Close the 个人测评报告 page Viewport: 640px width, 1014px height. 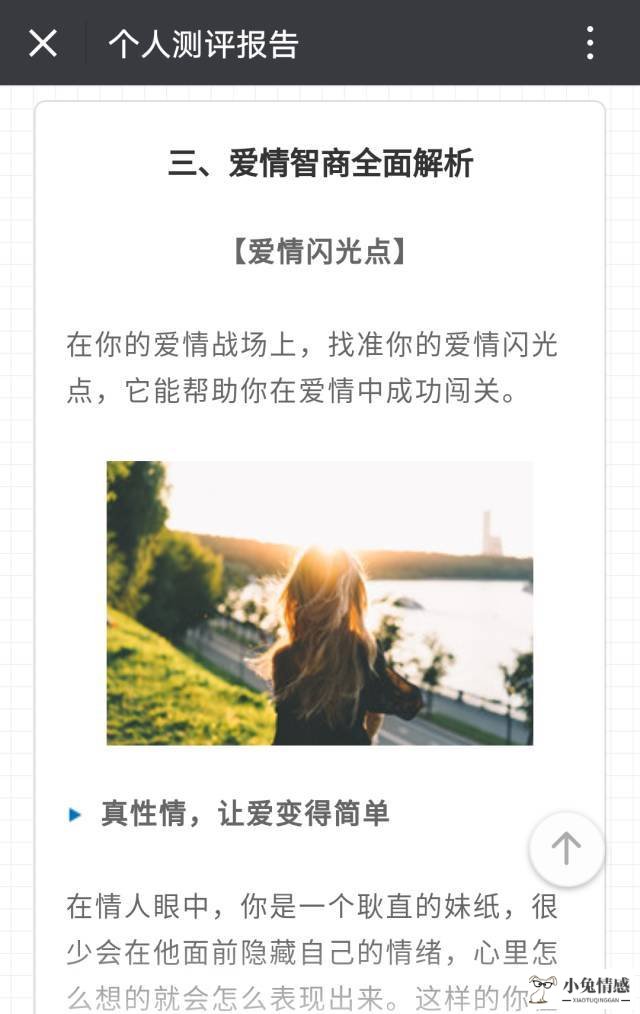[x=43, y=43]
